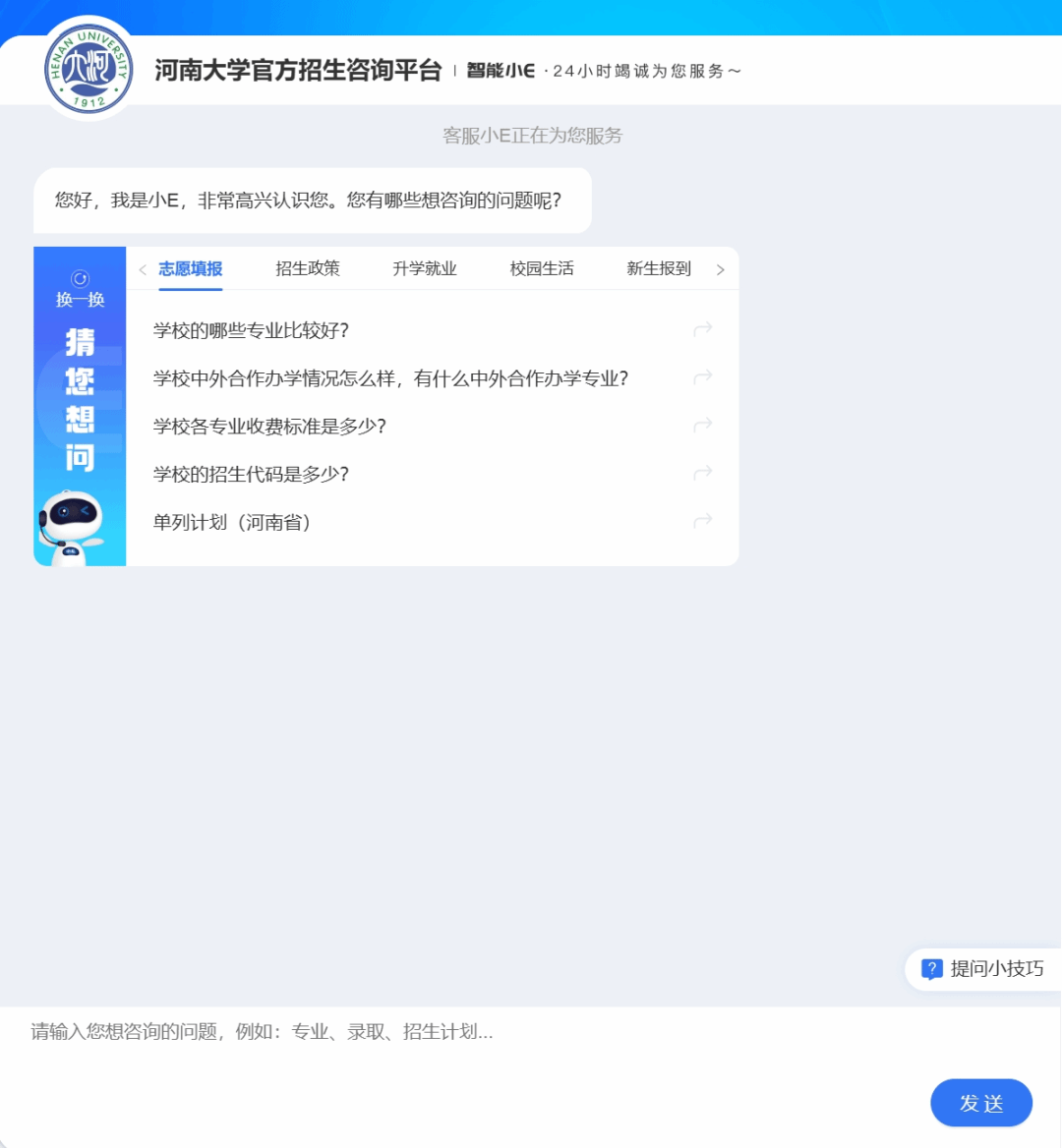Viewport: 1062px width, 1148px height.
Task: Open 提问小技巧 help tips
Action: click(983, 969)
